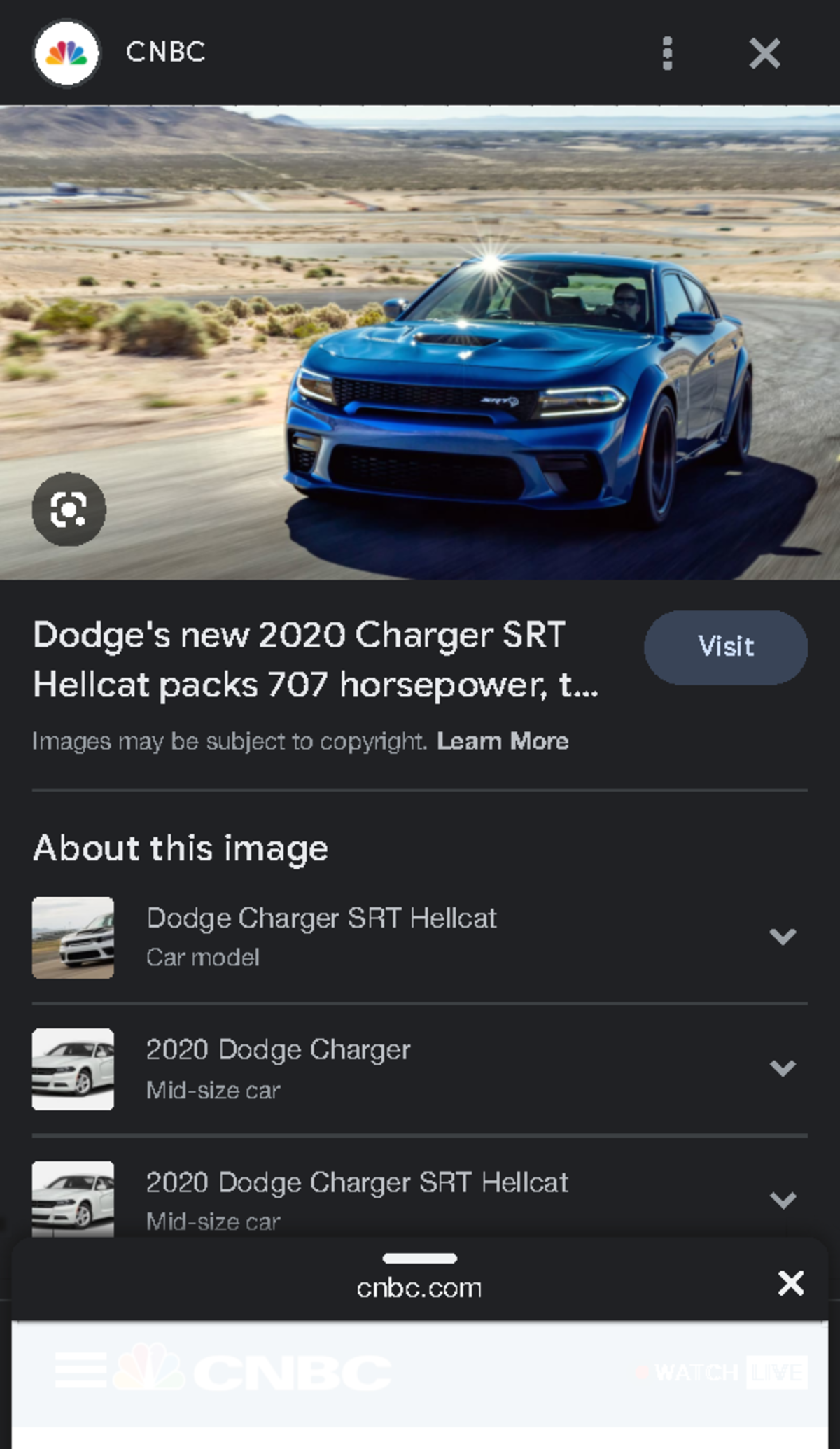The image size is (840, 1449).
Task: Tap the cnbc.com site label
Action: tap(420, 1287)
